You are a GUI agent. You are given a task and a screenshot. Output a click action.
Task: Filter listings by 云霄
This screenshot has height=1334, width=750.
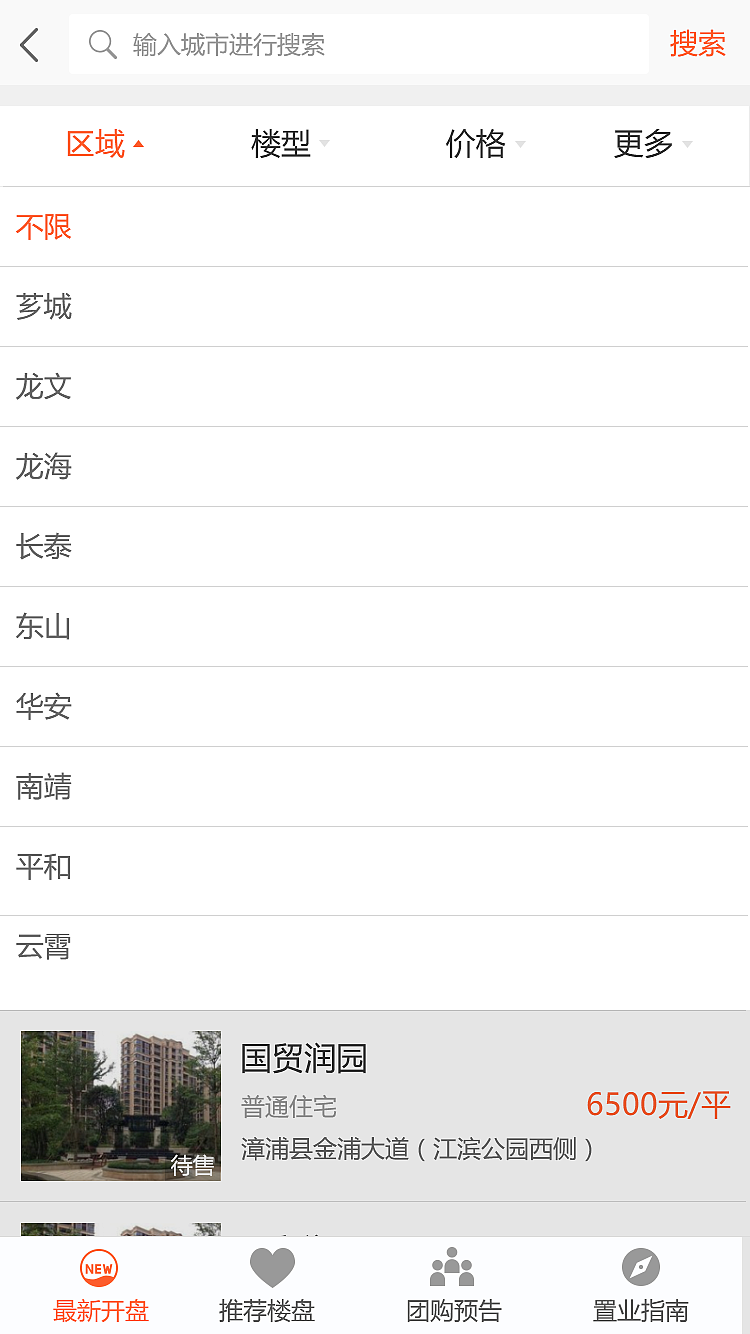coord(44,947)
